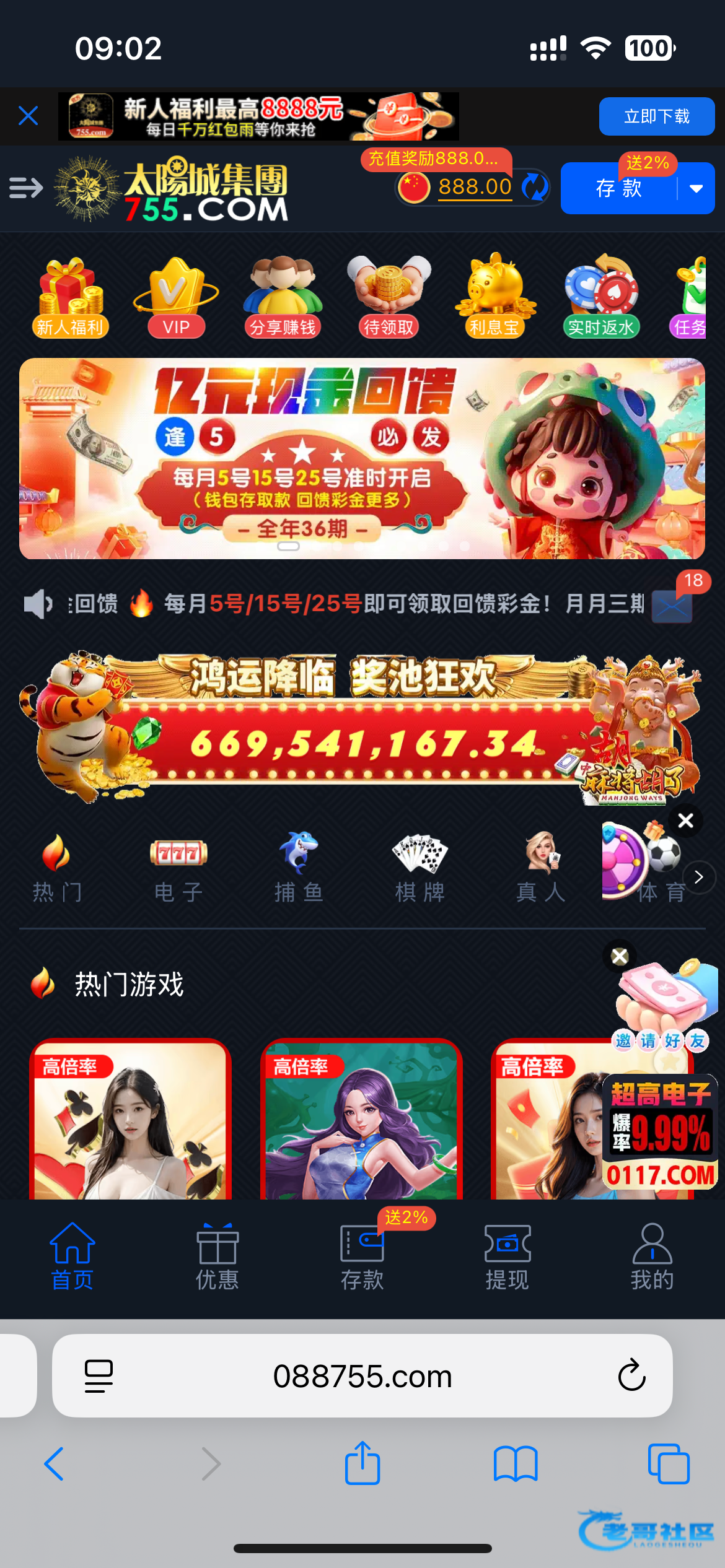Image resolution: width=725 pixels, height=1568 pixels.
Task: Close the floating lucky wheel widget
Action: pos(685,821)
